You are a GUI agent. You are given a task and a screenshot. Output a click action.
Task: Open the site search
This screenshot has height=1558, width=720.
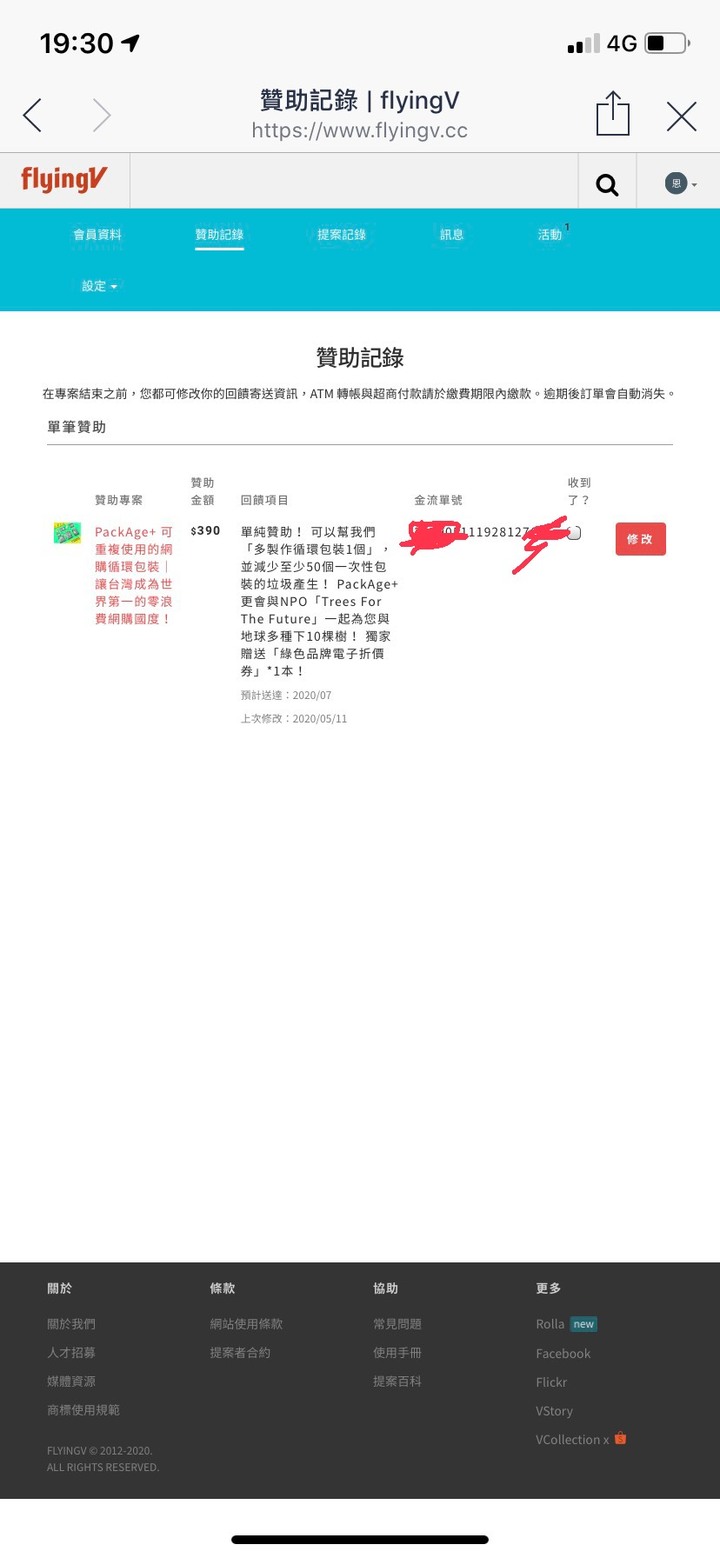pos(607,184)
